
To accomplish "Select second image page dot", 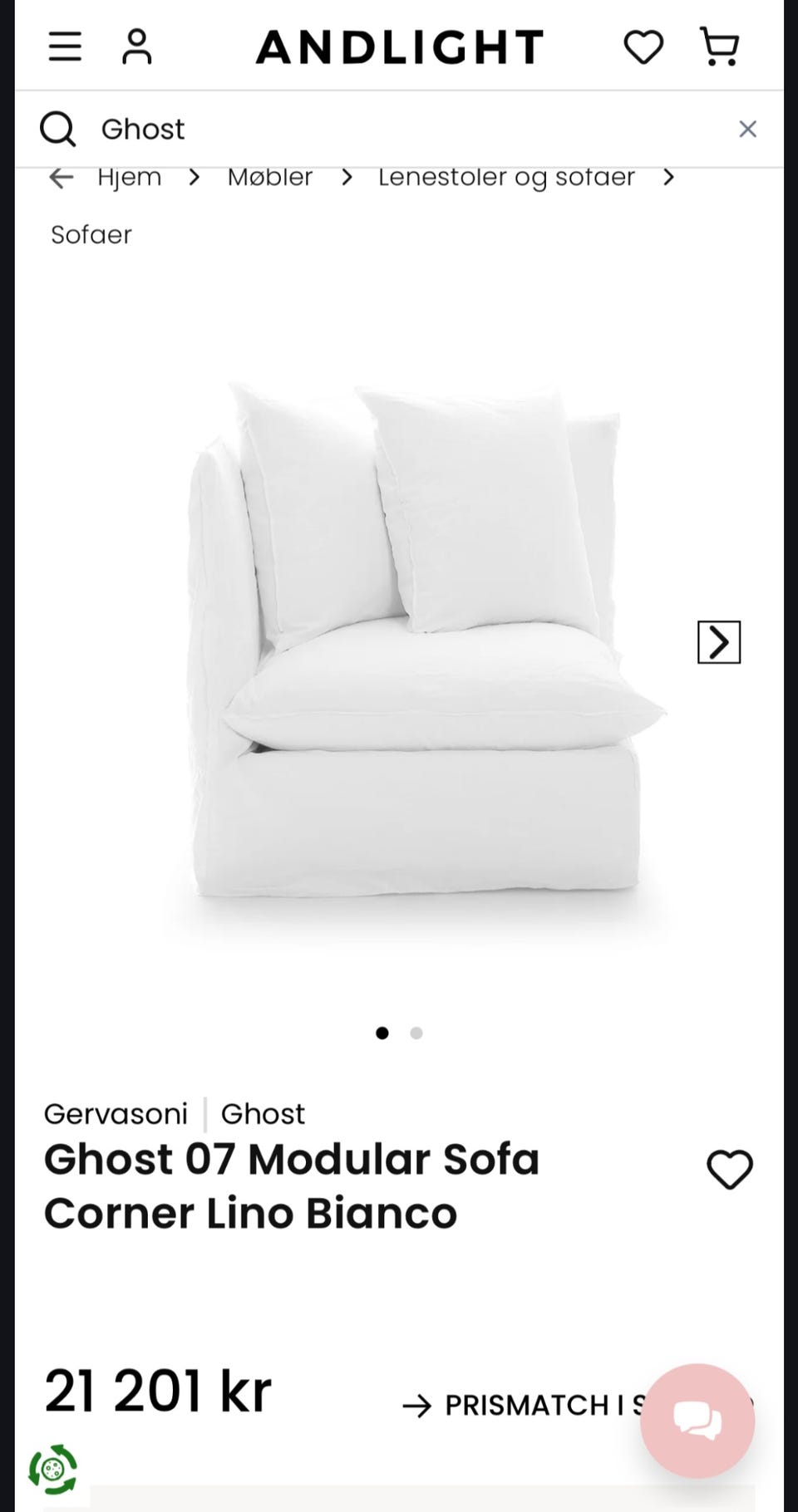I will pos(416,1033).
